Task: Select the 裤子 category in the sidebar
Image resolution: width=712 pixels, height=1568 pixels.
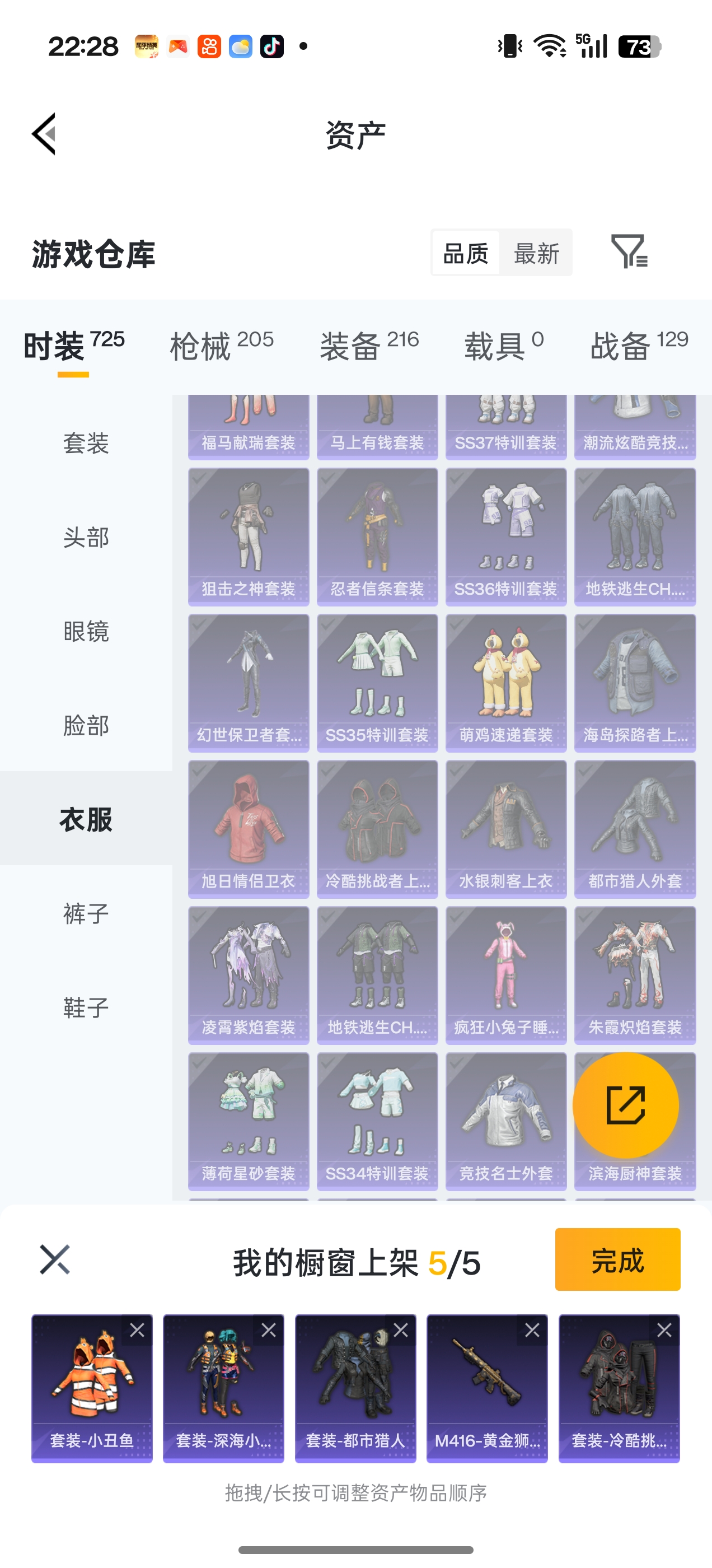Action: pyautogui.click(x=86, y=914)
